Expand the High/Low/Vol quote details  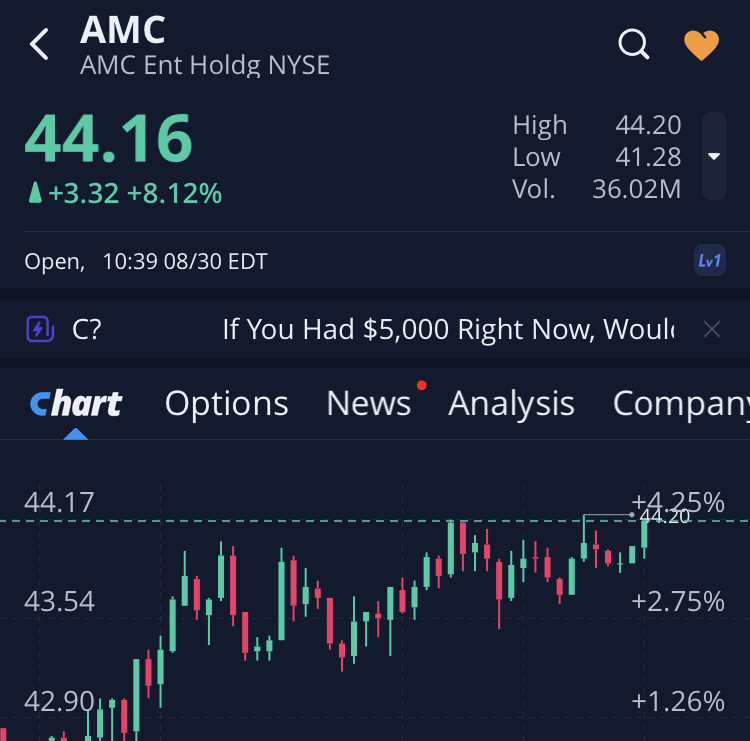click(x=713, y=156)
